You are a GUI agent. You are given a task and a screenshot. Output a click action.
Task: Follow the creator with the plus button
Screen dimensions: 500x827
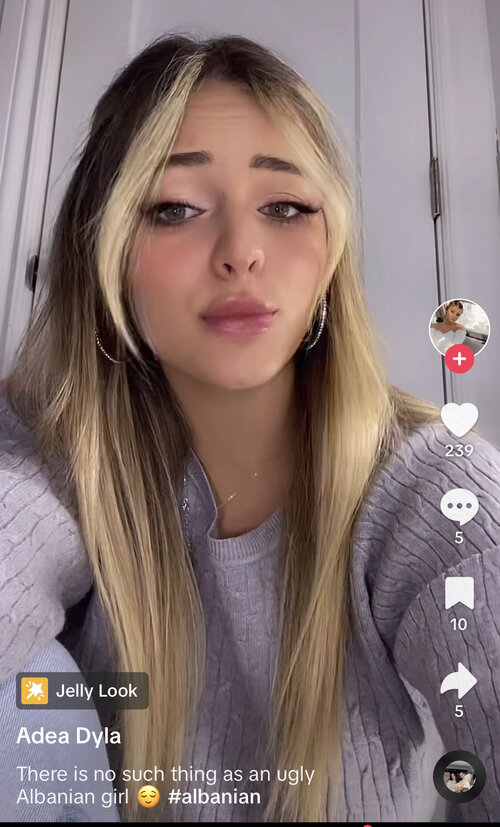[459, 359]
